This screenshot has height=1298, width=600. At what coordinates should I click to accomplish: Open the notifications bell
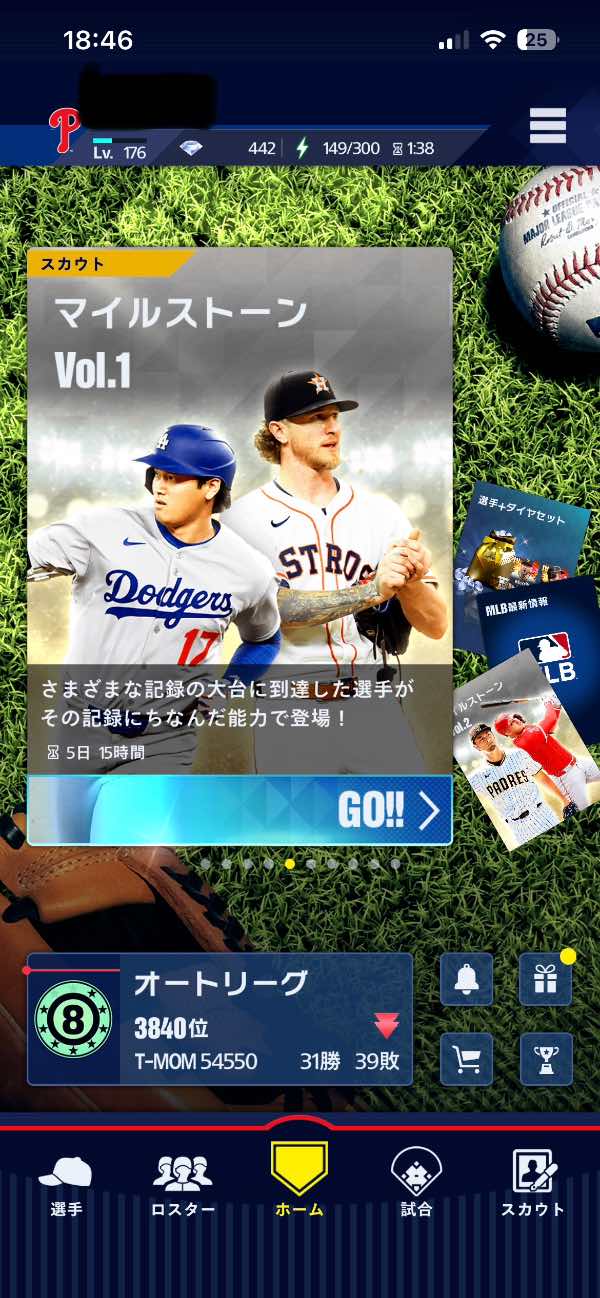tap(467, 979)
